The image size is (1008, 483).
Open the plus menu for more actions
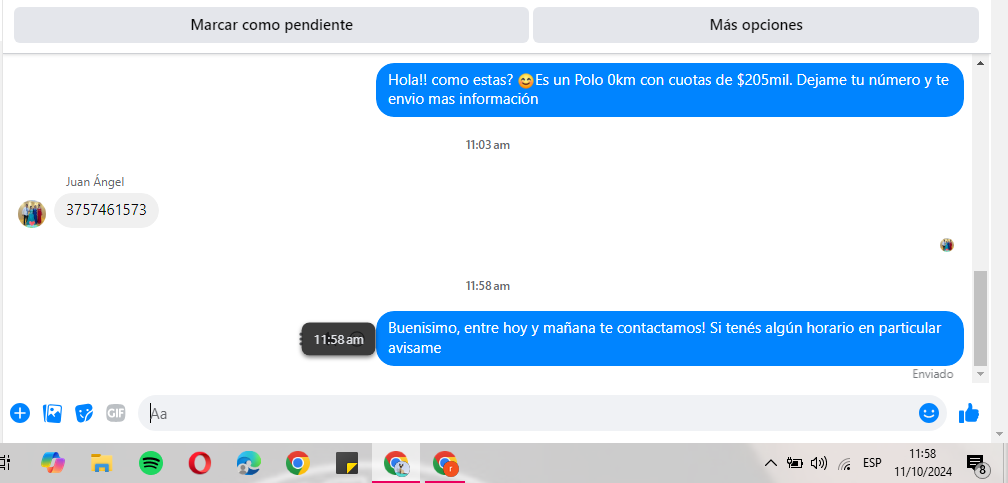(x=20, y=412)
